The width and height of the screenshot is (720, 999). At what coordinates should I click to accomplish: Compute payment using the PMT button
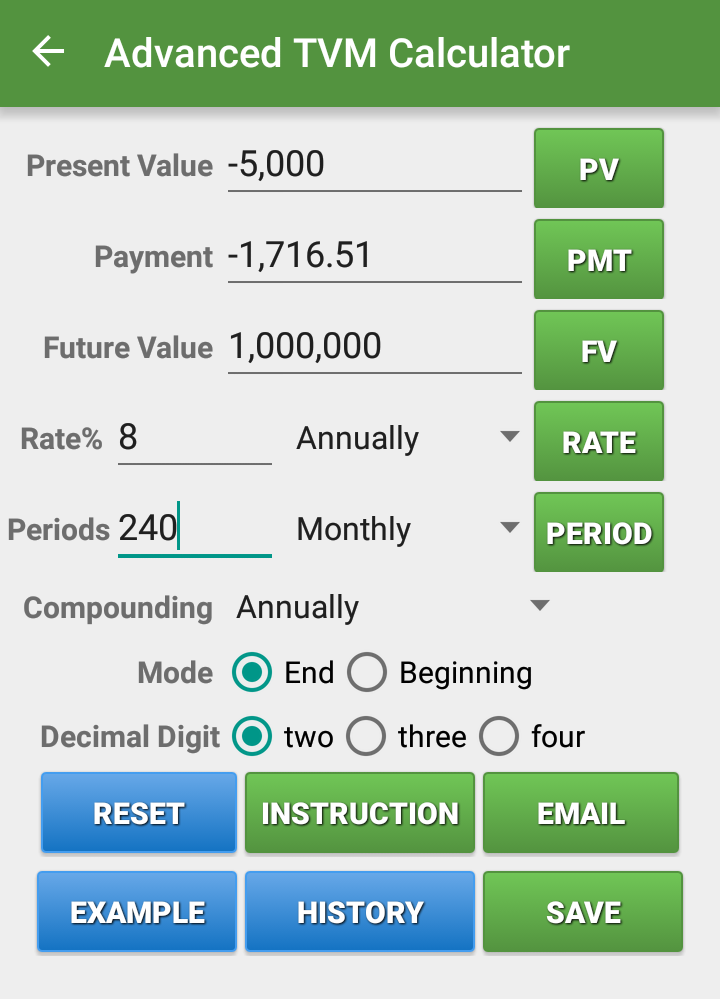point(598,260)
